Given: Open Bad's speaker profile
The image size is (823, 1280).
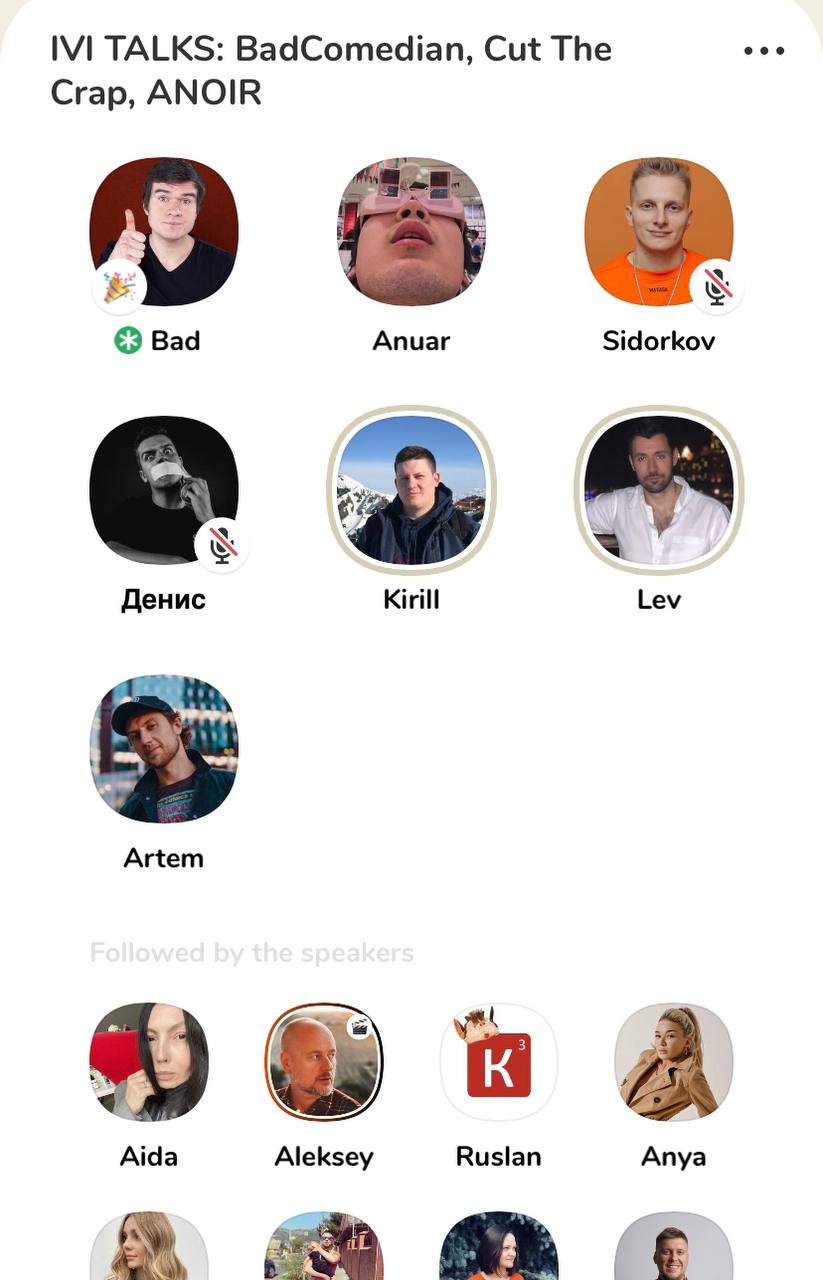Looking at the screenshot, I should click(x=164, y=231).
